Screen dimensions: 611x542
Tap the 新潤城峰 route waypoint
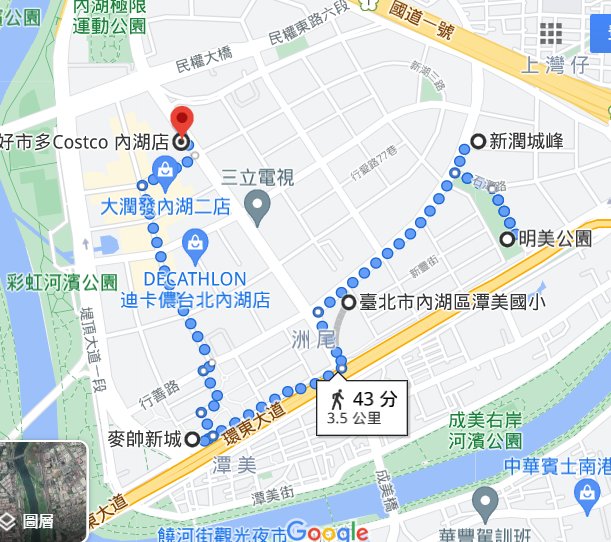point(478,142)
